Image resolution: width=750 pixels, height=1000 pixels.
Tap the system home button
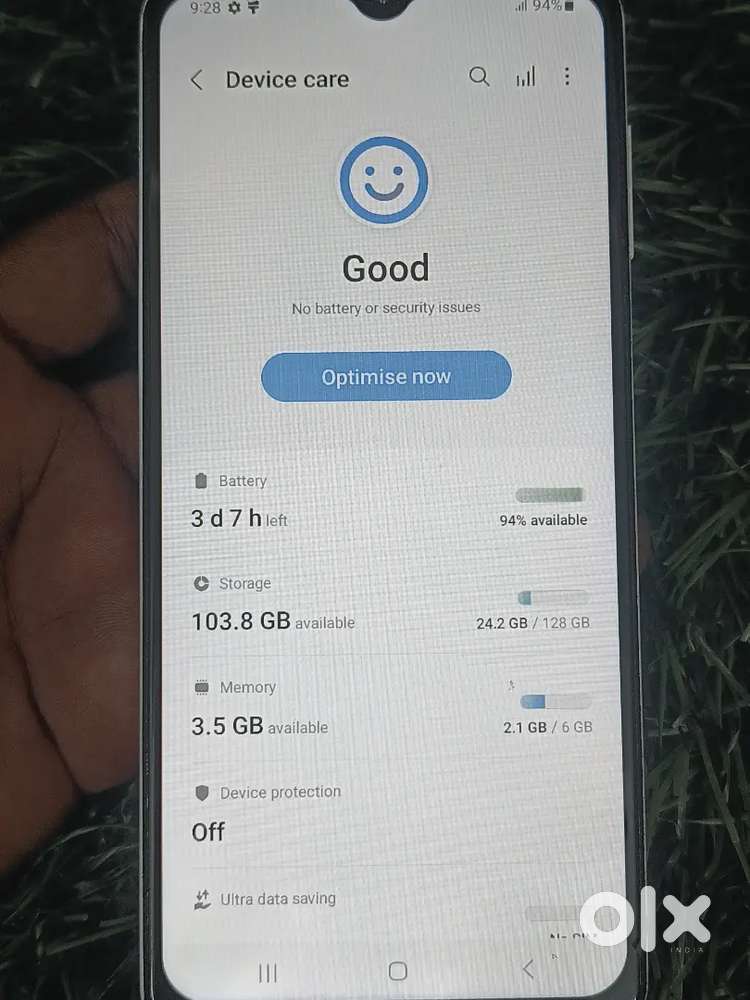(x=397, y=971)
